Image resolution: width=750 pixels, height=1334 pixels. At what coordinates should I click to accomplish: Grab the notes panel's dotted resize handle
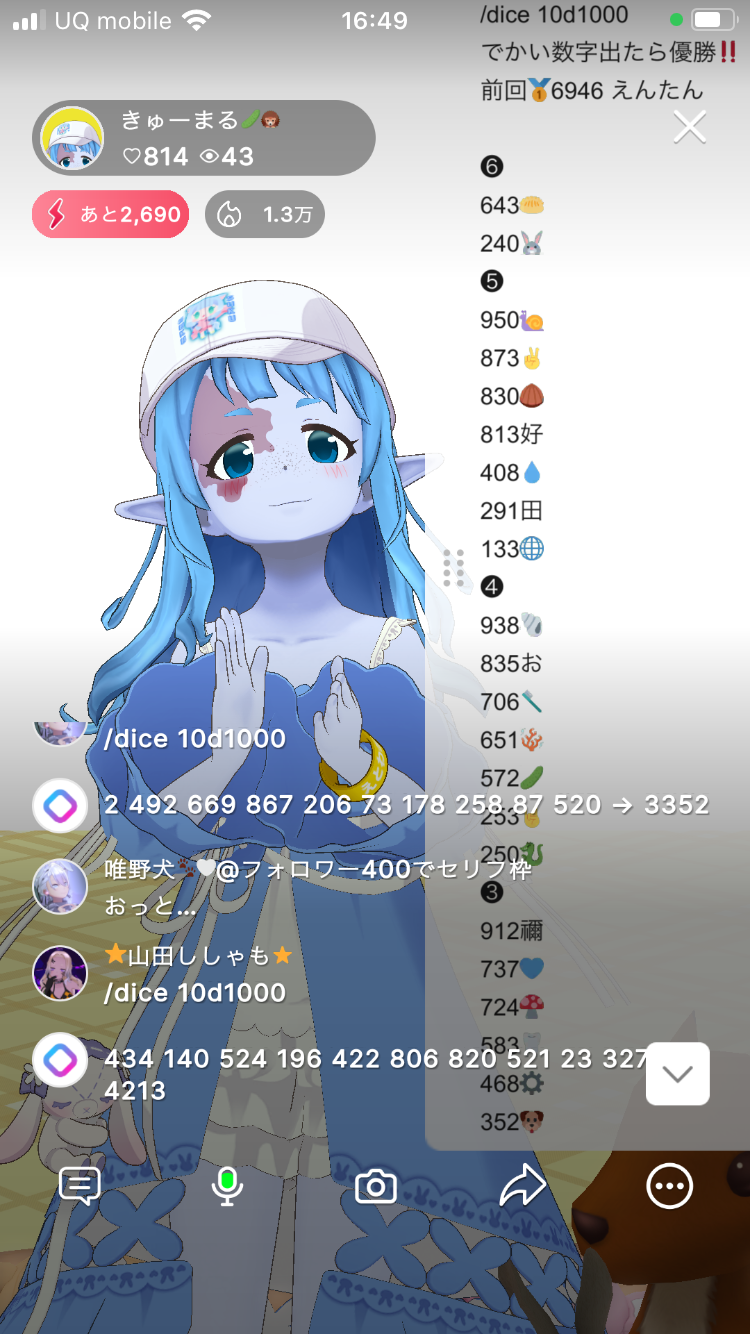tap(453, 567)
